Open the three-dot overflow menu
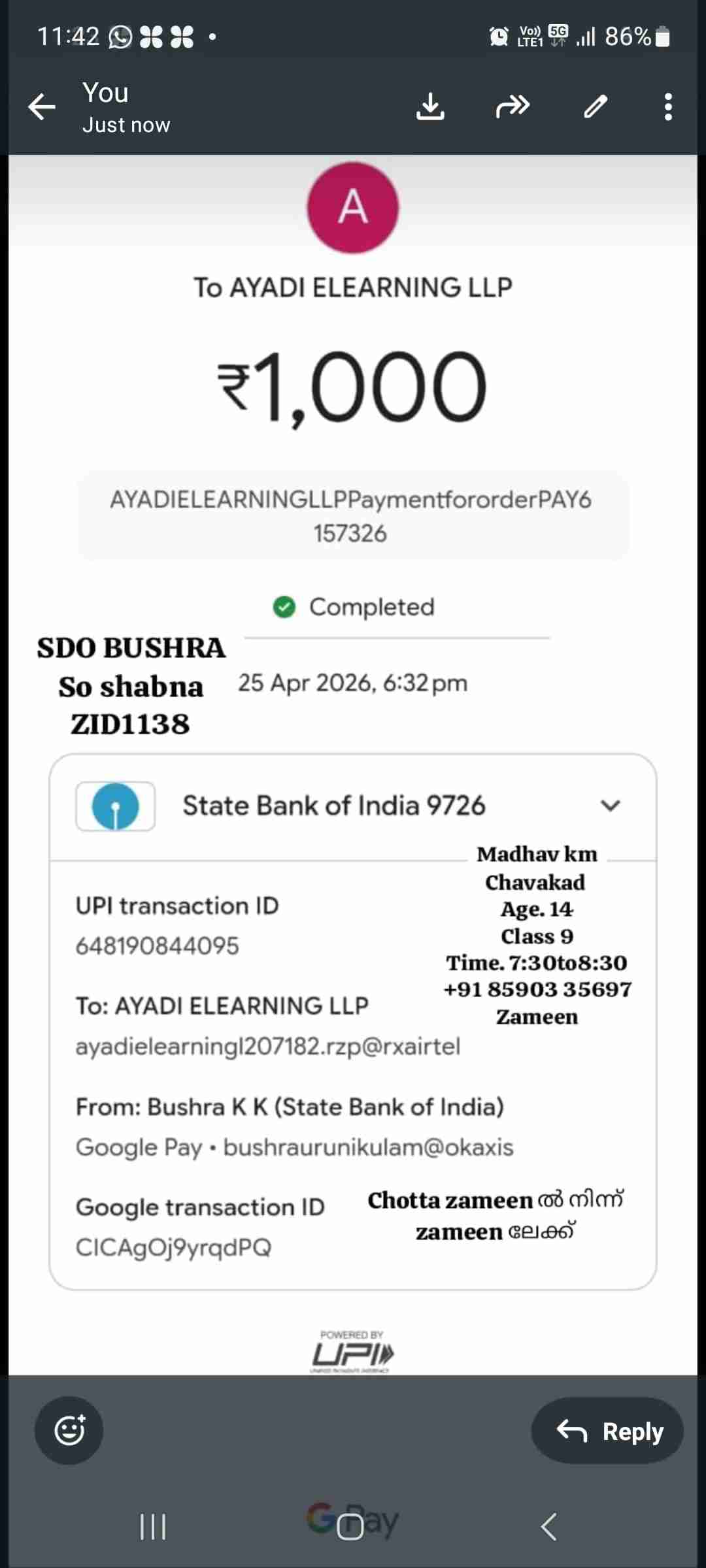The width and height of the screenshot is (706, 1568). [x=668, y=106]
